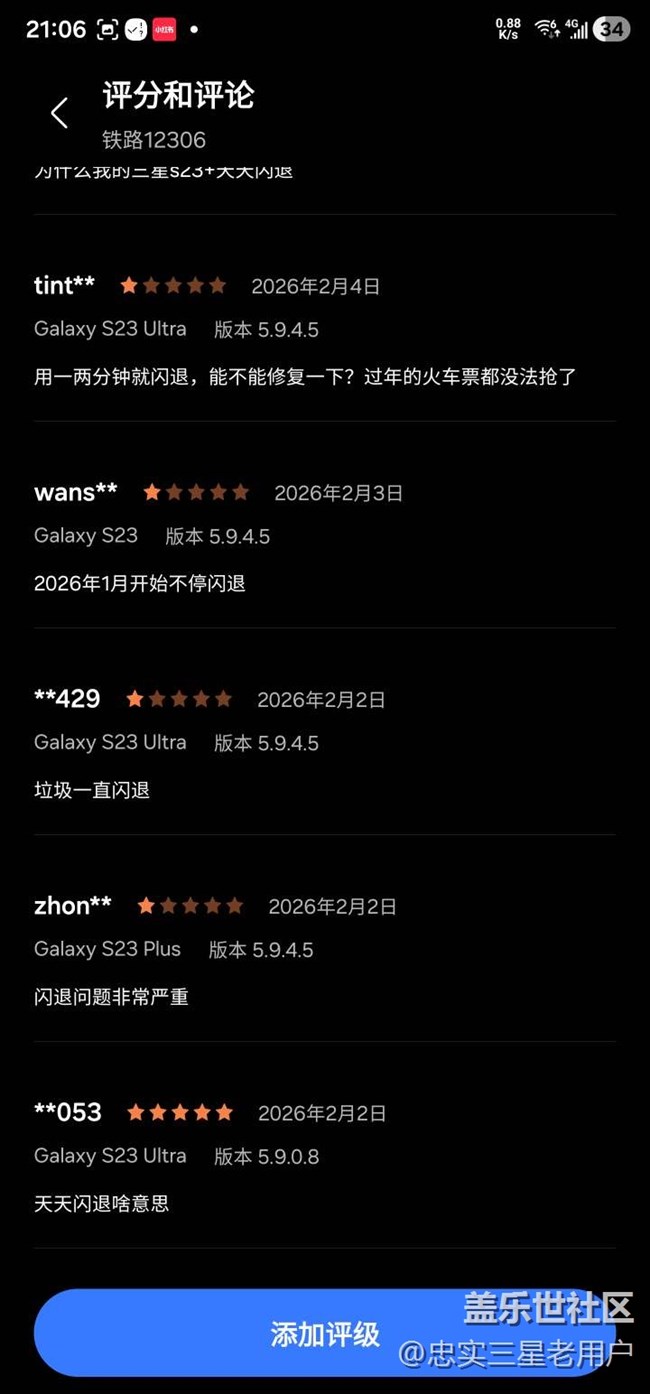Image resolution: width=650 pixels, height=1394 pixels.
Task: Tap the 添加评级 button
Action: (x=324, y=1333)
